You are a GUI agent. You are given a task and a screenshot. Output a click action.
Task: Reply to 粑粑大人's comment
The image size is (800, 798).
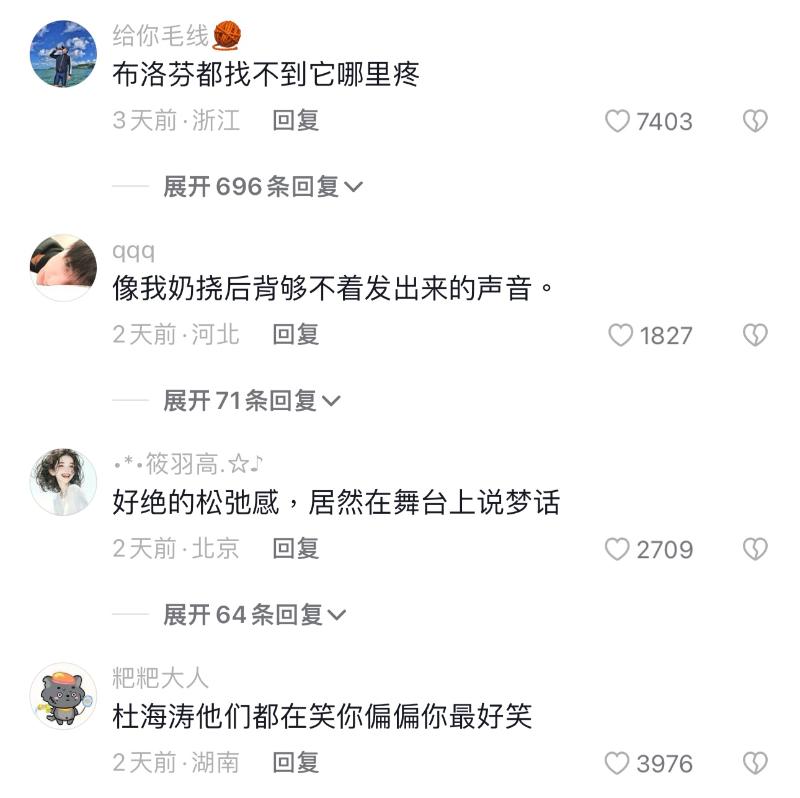295,763
